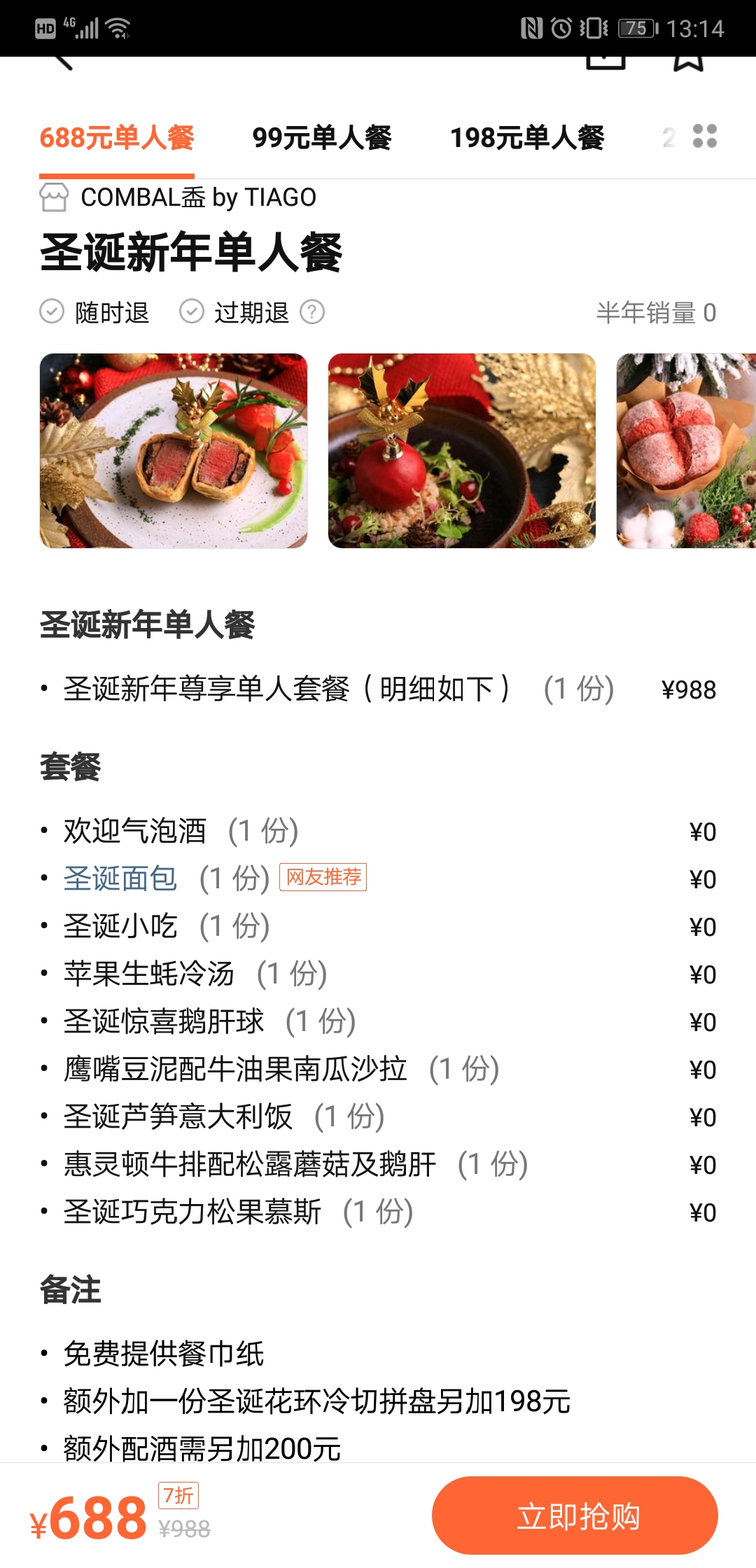756x1568 pixels.
Task: Bookmark this set meal
Action: [688, 62]
